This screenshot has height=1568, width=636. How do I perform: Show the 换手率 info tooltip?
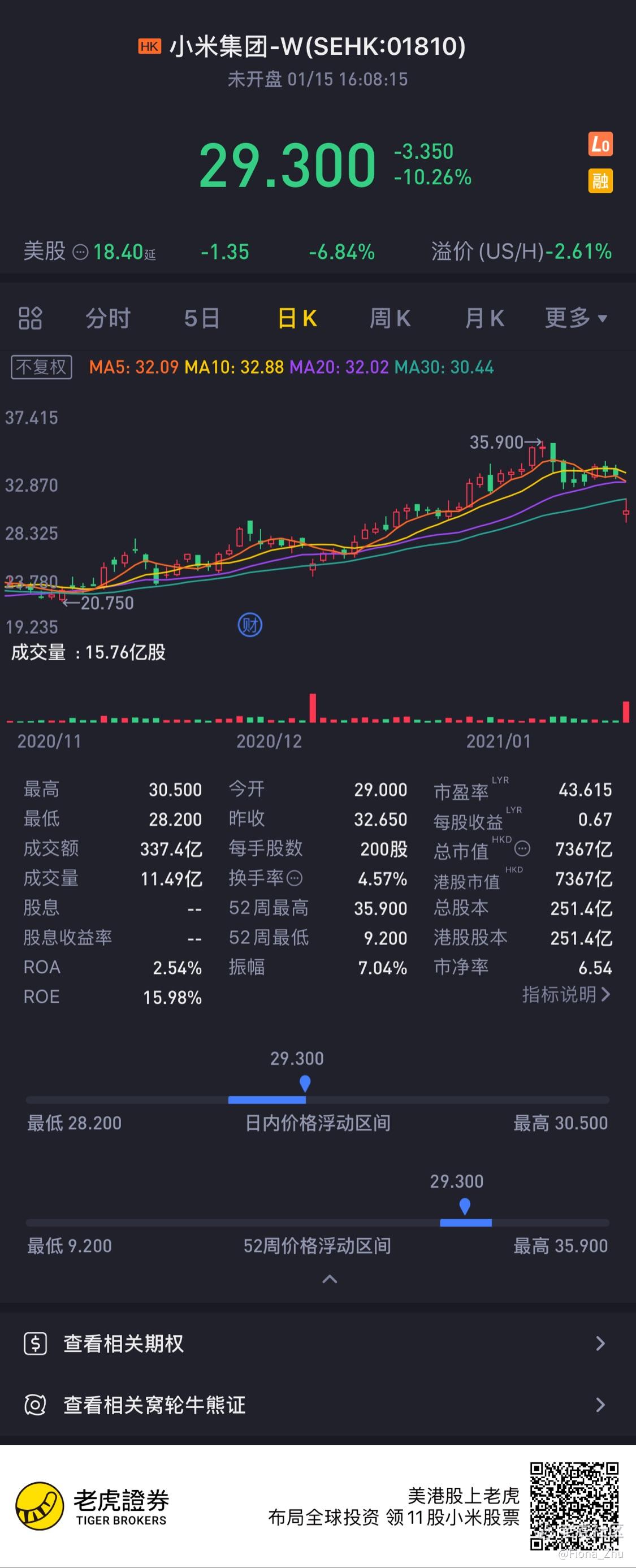pos(295,878)
